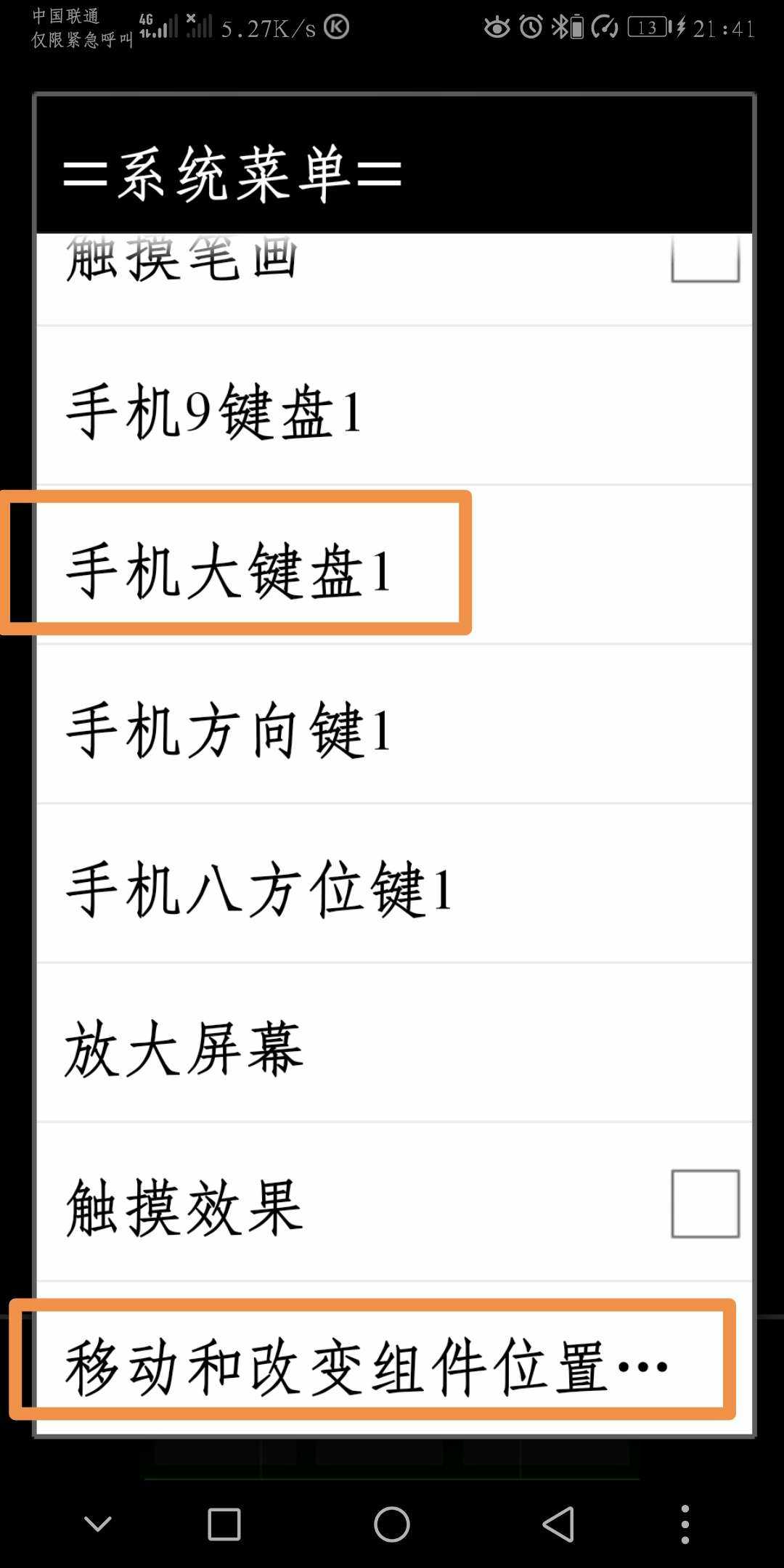
Task: Go to home screen via home button
Action: tap(392, 1523)
